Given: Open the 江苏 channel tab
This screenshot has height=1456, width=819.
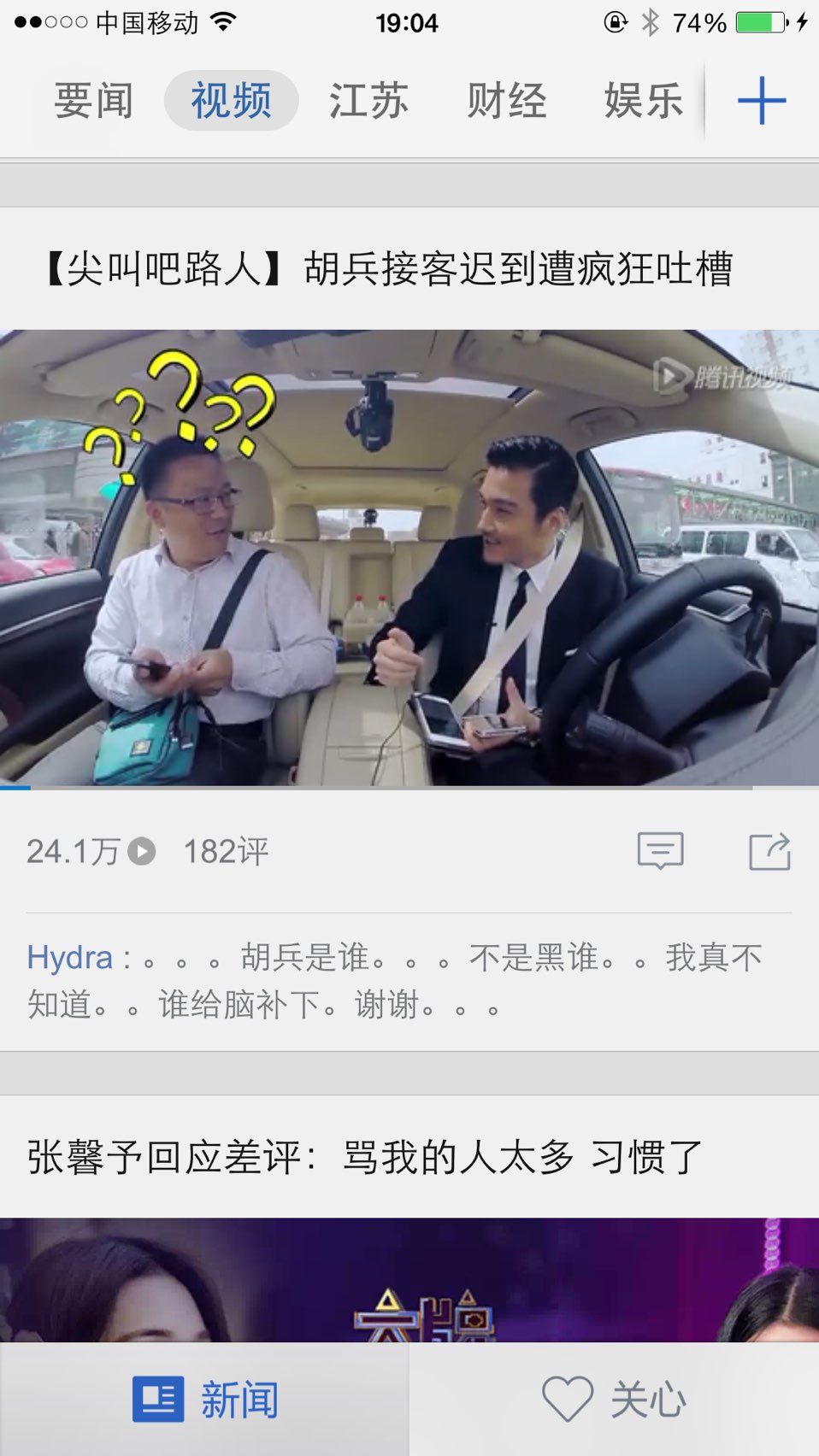Looking at the screenshot, I should click(369, 101).
